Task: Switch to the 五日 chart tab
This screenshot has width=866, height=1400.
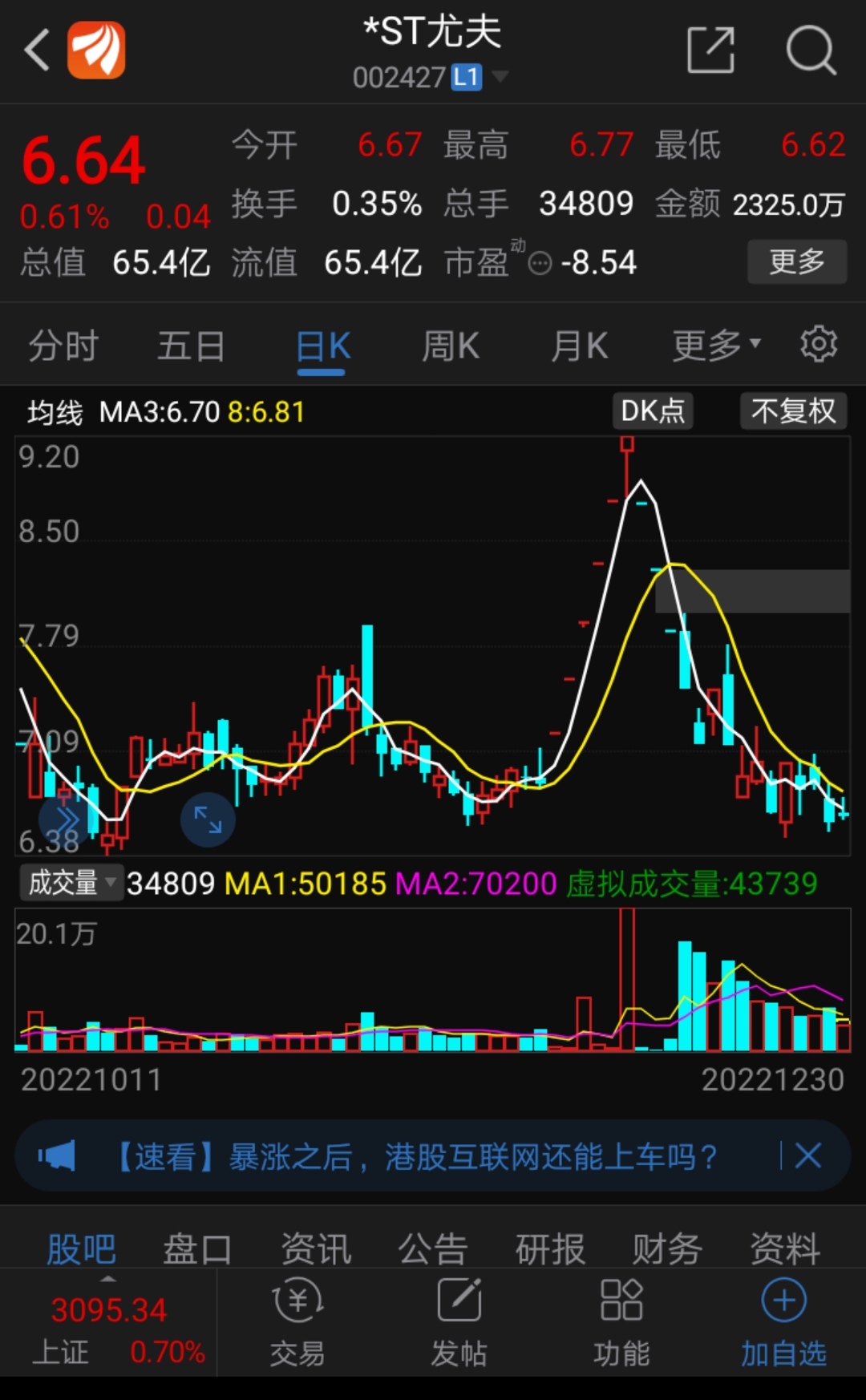Action: pos(191,346)
